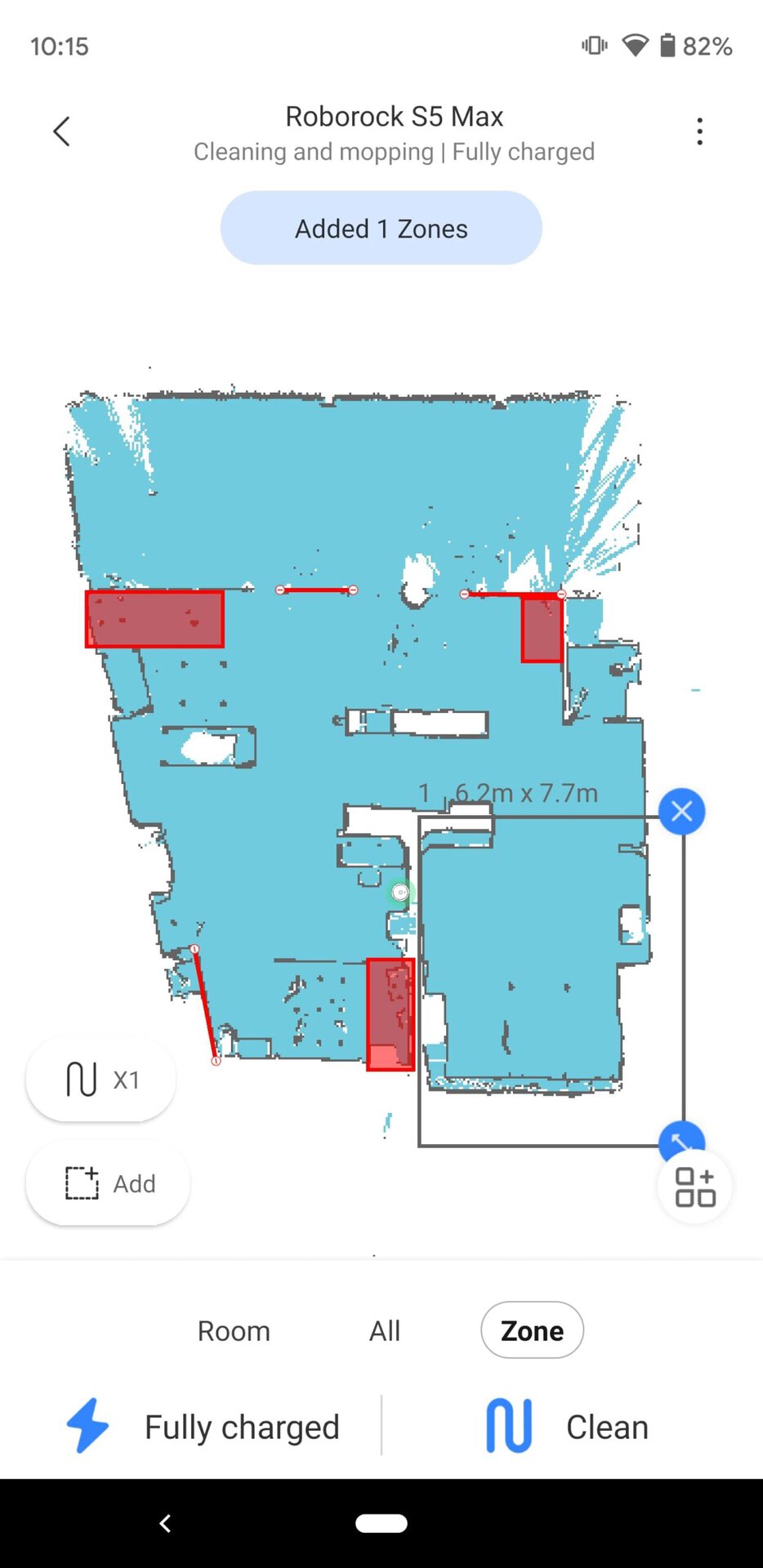Switch to All cleaning mode

point(385,1330)
